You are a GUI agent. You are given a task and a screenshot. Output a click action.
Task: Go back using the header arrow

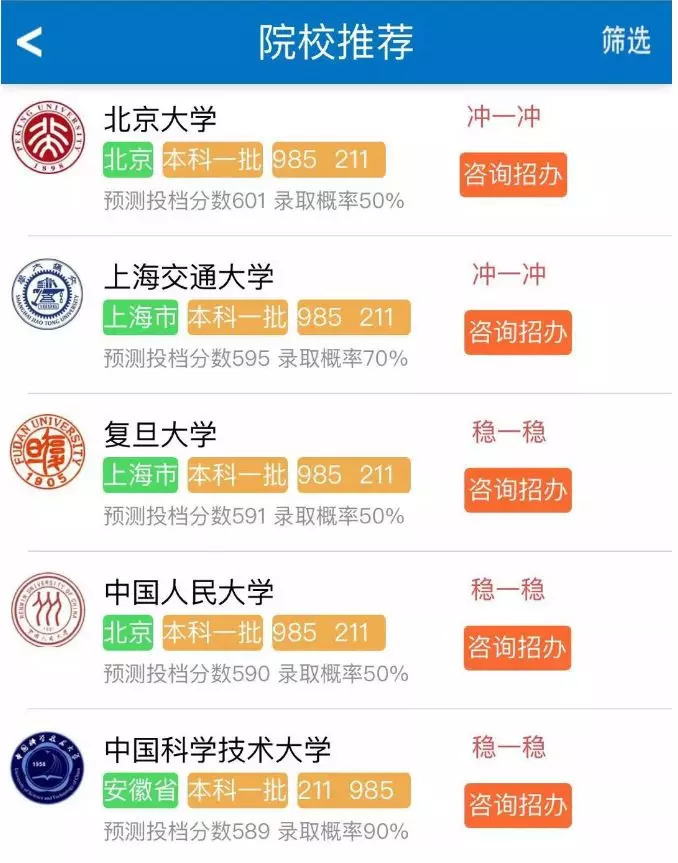tap(30, 41)
